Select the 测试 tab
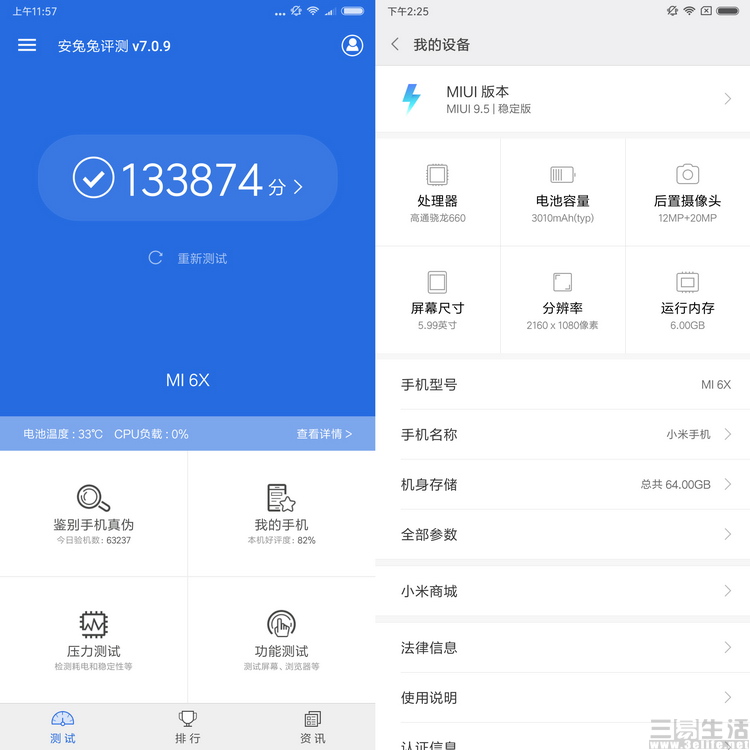The height and width of the screenshot is (750, 750). tap(63, 727)
